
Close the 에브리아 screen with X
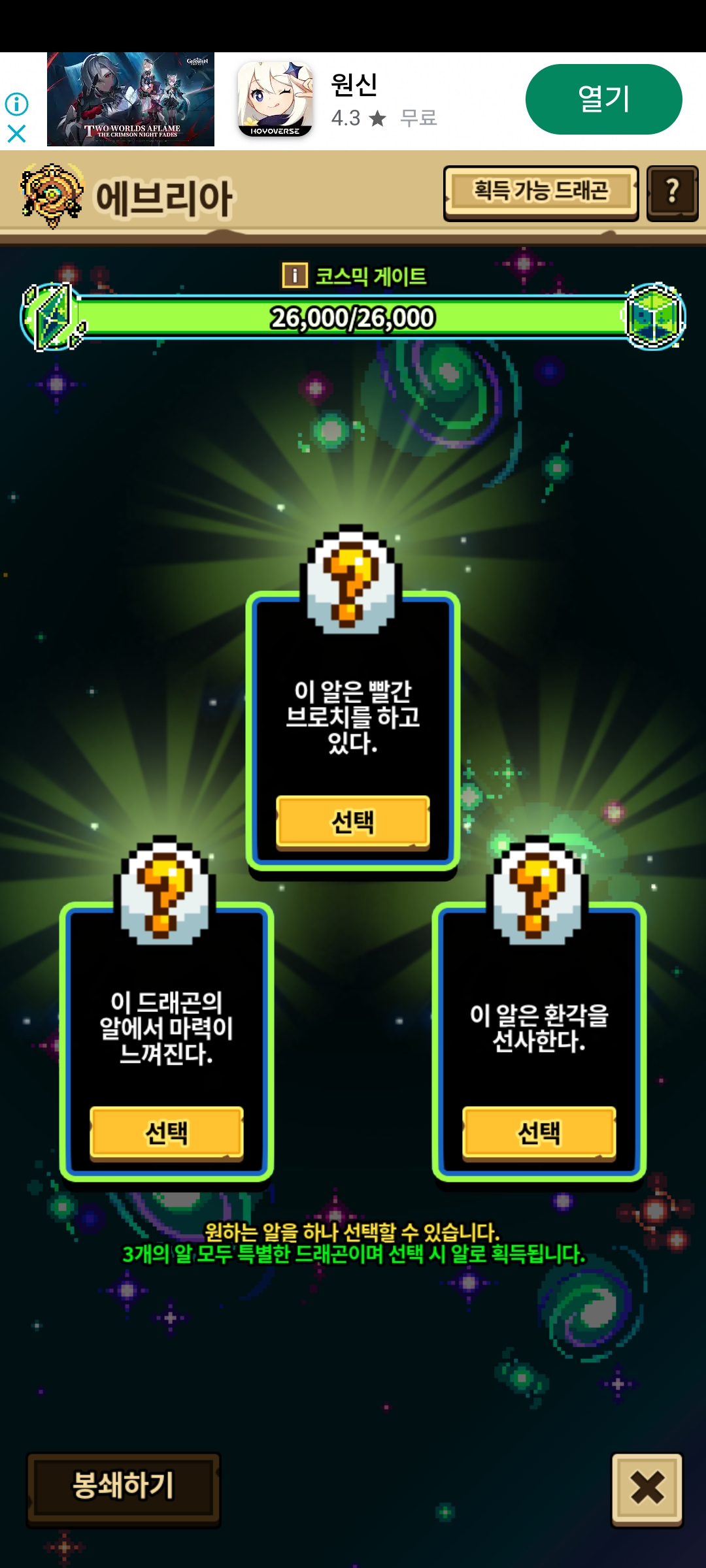(x=647, y=1490)
